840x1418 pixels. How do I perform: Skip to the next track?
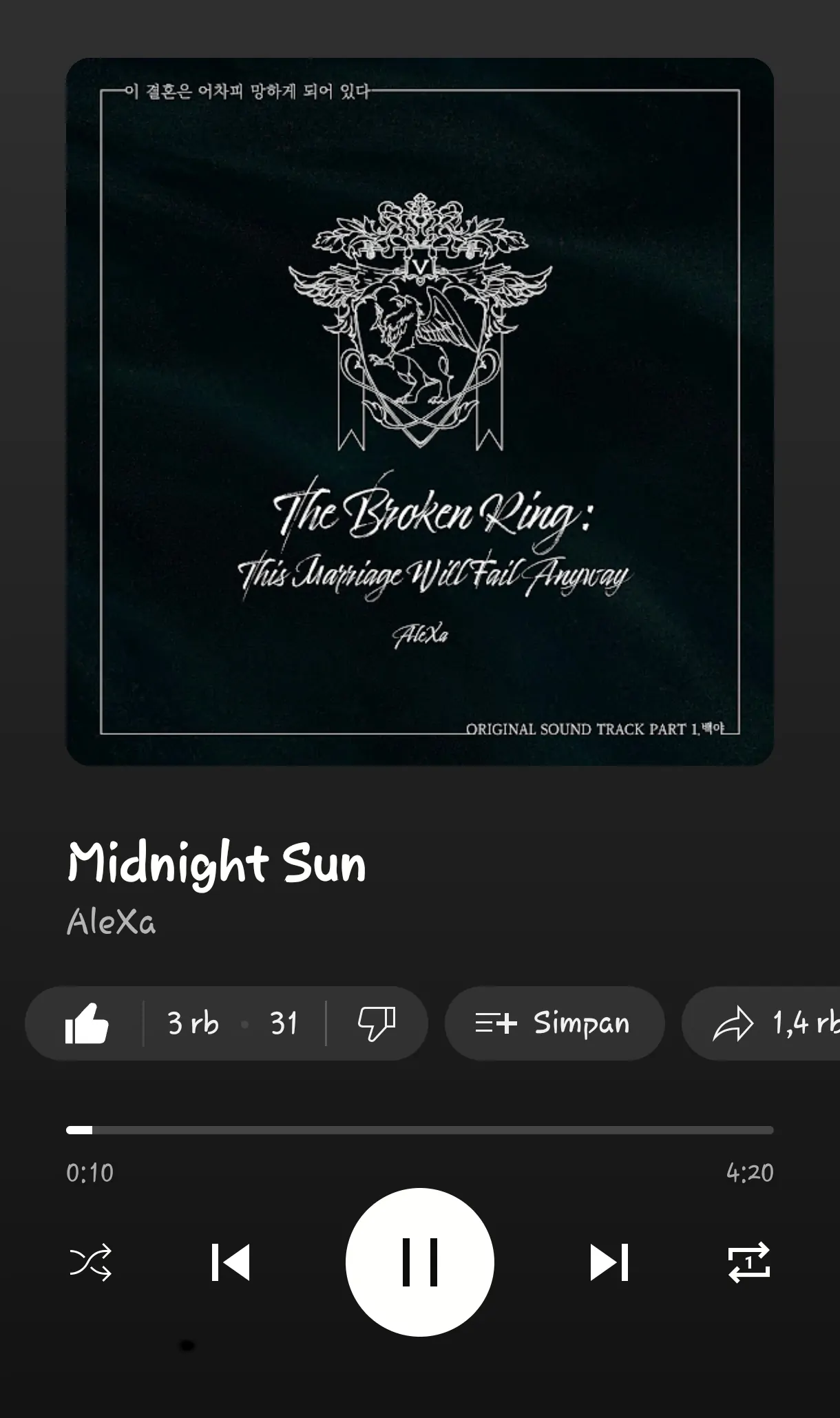(609, 1262)
